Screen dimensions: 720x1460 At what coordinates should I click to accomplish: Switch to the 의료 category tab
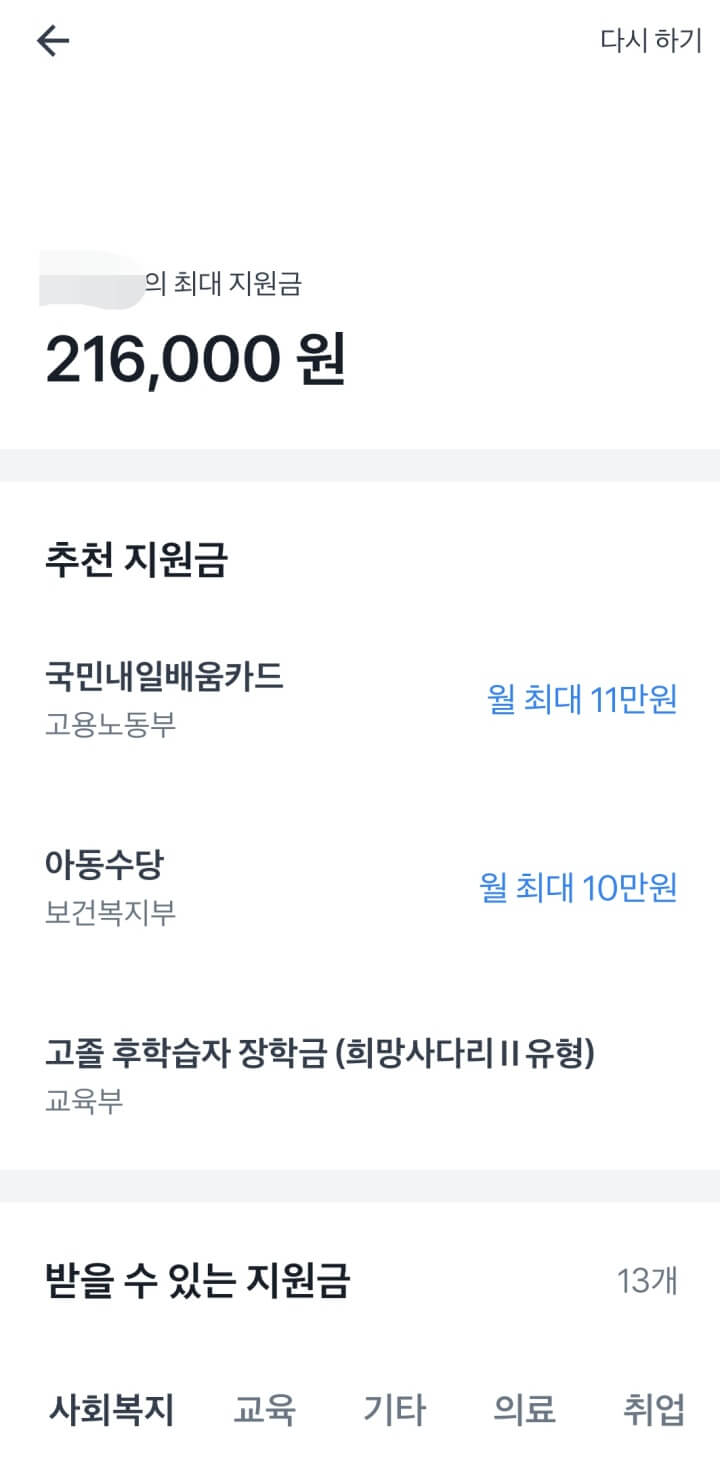(x=523, y=1411)
